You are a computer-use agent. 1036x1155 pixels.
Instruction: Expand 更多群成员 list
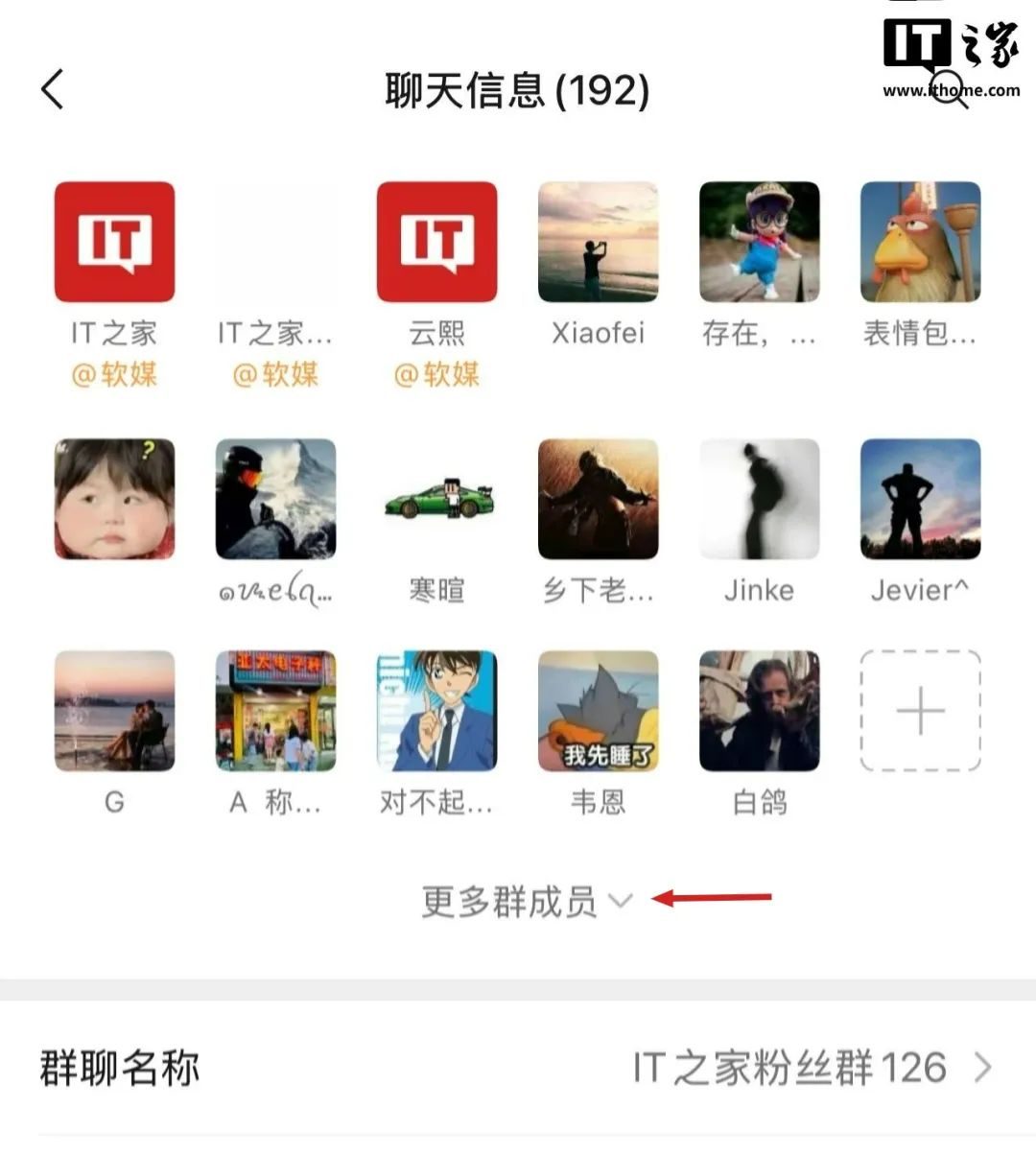(526, 902)
